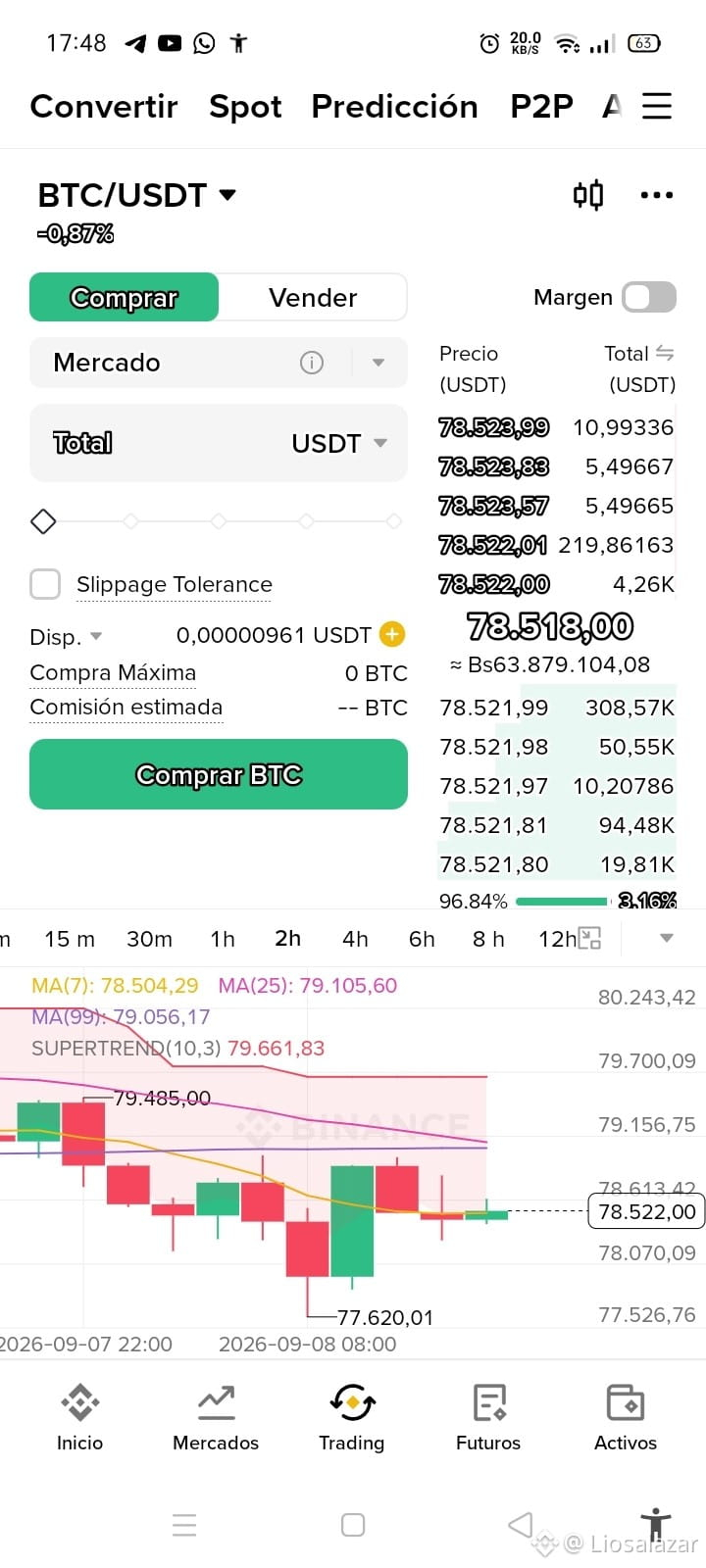Image resolution: width=706 pixels, height=1568 pixels.
Task: Open the Mercados bottom tab
Action: point(216,1418)
